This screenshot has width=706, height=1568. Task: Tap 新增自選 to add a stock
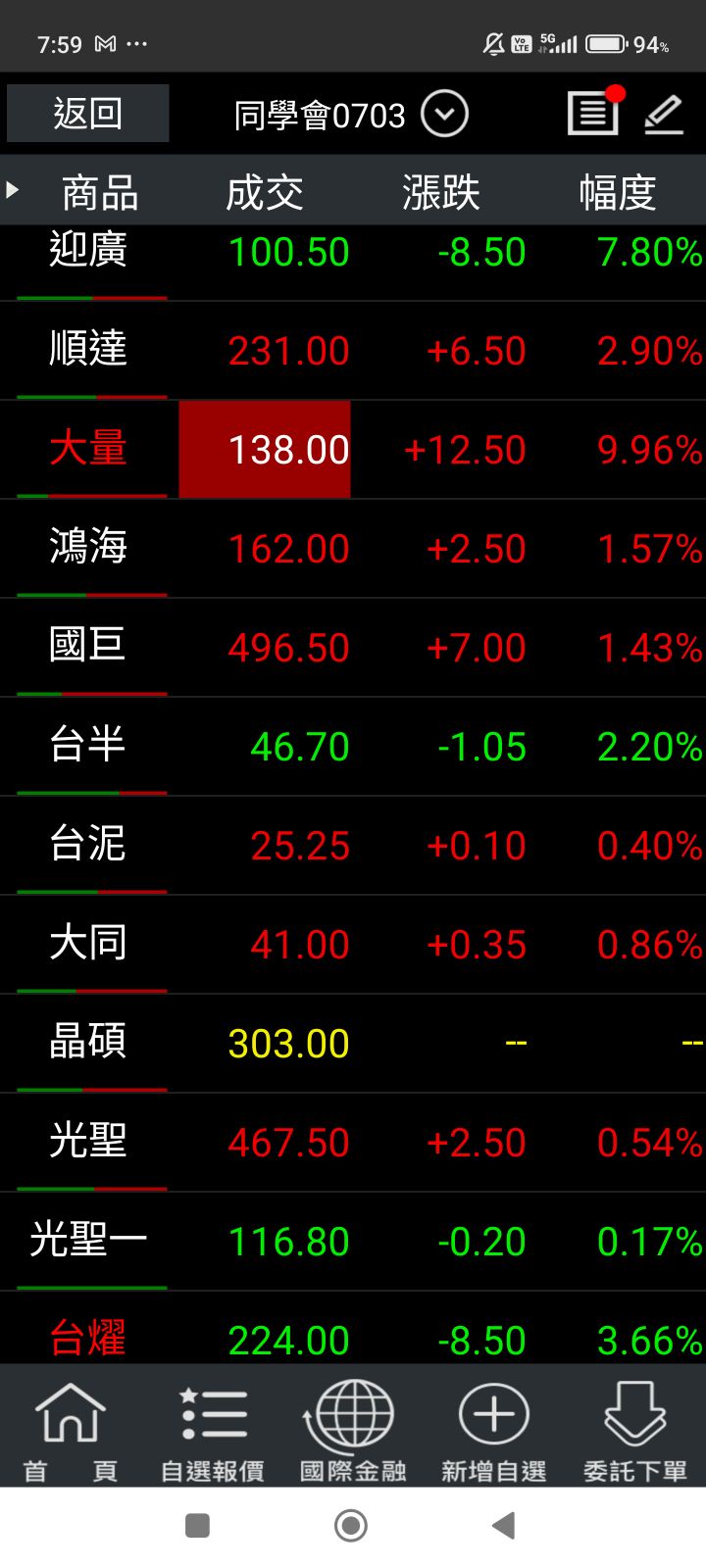click(494, 1431)
